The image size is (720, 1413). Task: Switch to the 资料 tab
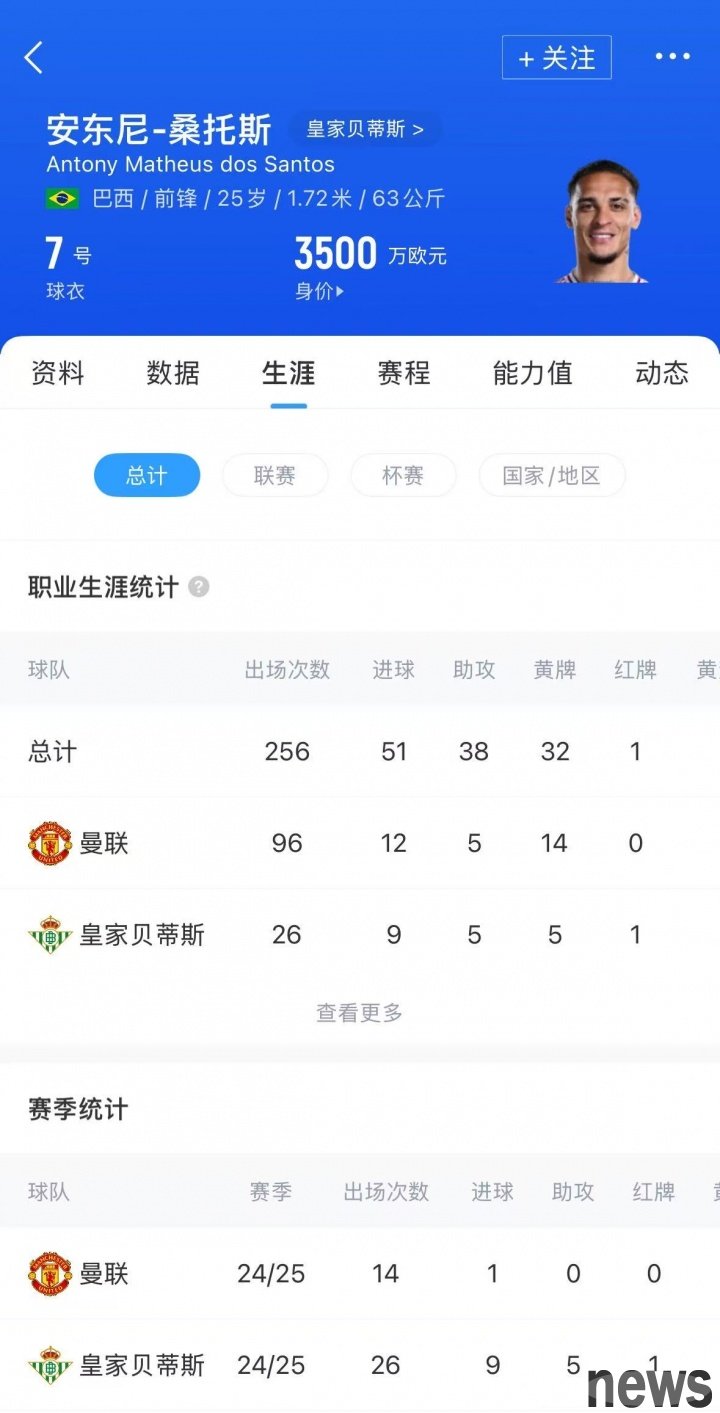[58, 373]
